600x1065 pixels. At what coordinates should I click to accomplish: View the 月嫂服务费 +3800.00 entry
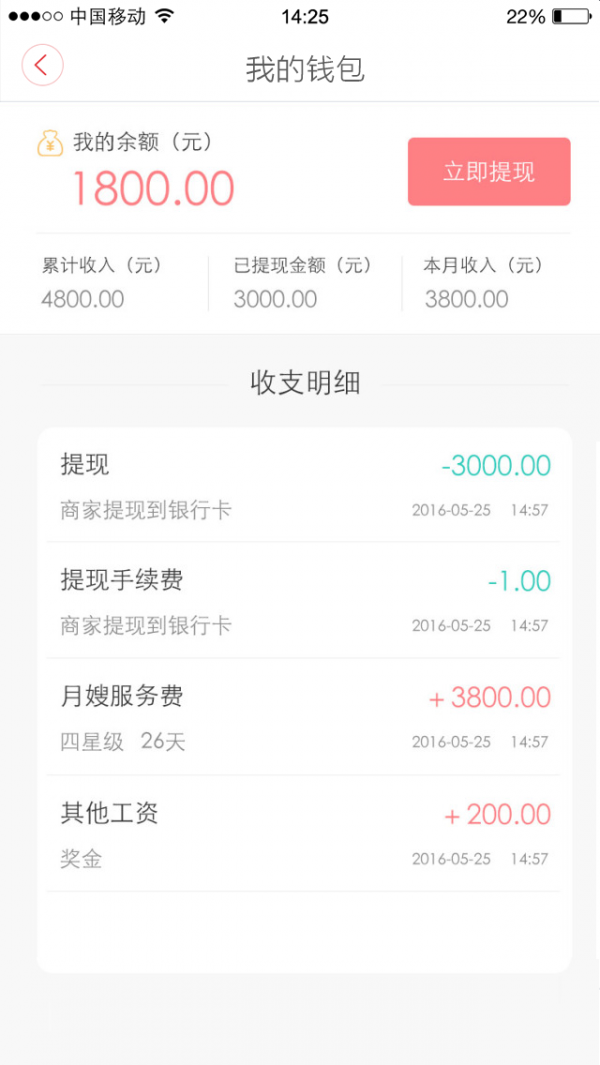pos(304,717)
